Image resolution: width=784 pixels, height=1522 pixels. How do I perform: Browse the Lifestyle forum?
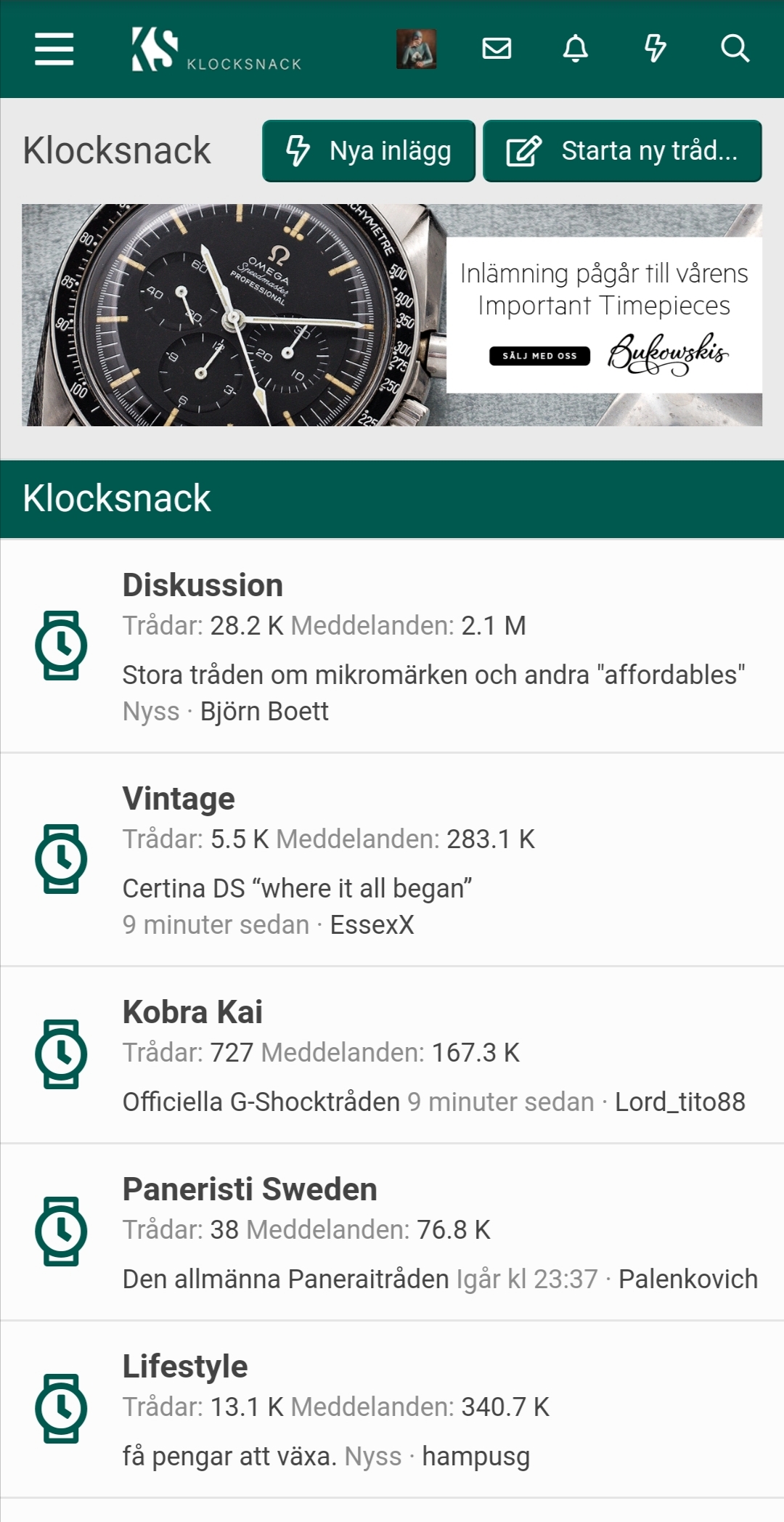tap(185, 1367)
